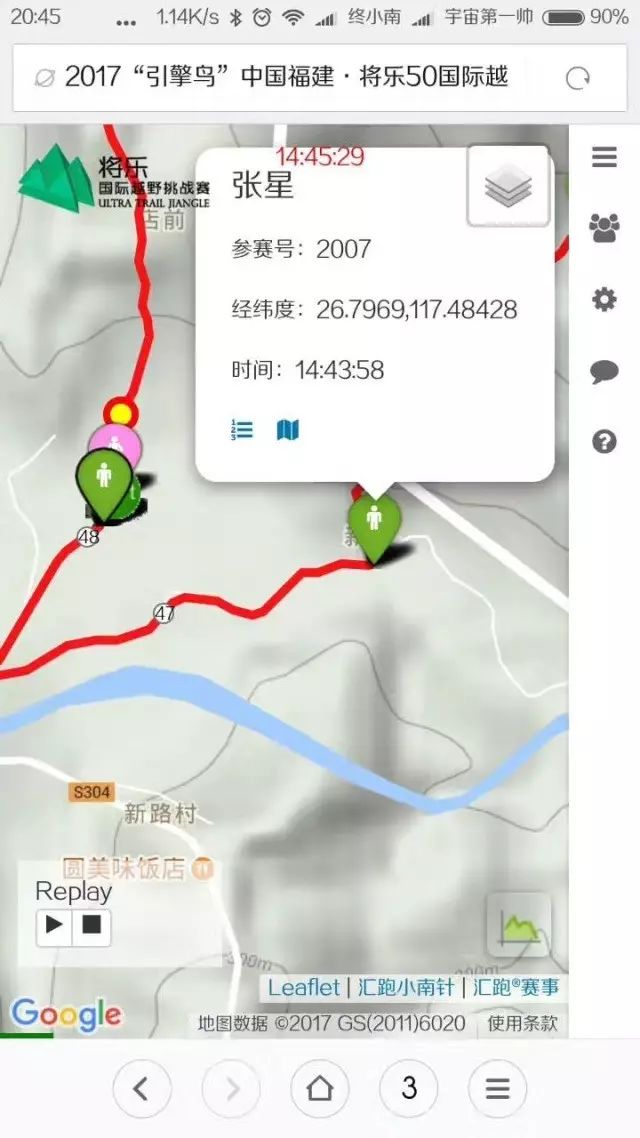
Task: Open the help question mark
Action: [x=604, y=442]
